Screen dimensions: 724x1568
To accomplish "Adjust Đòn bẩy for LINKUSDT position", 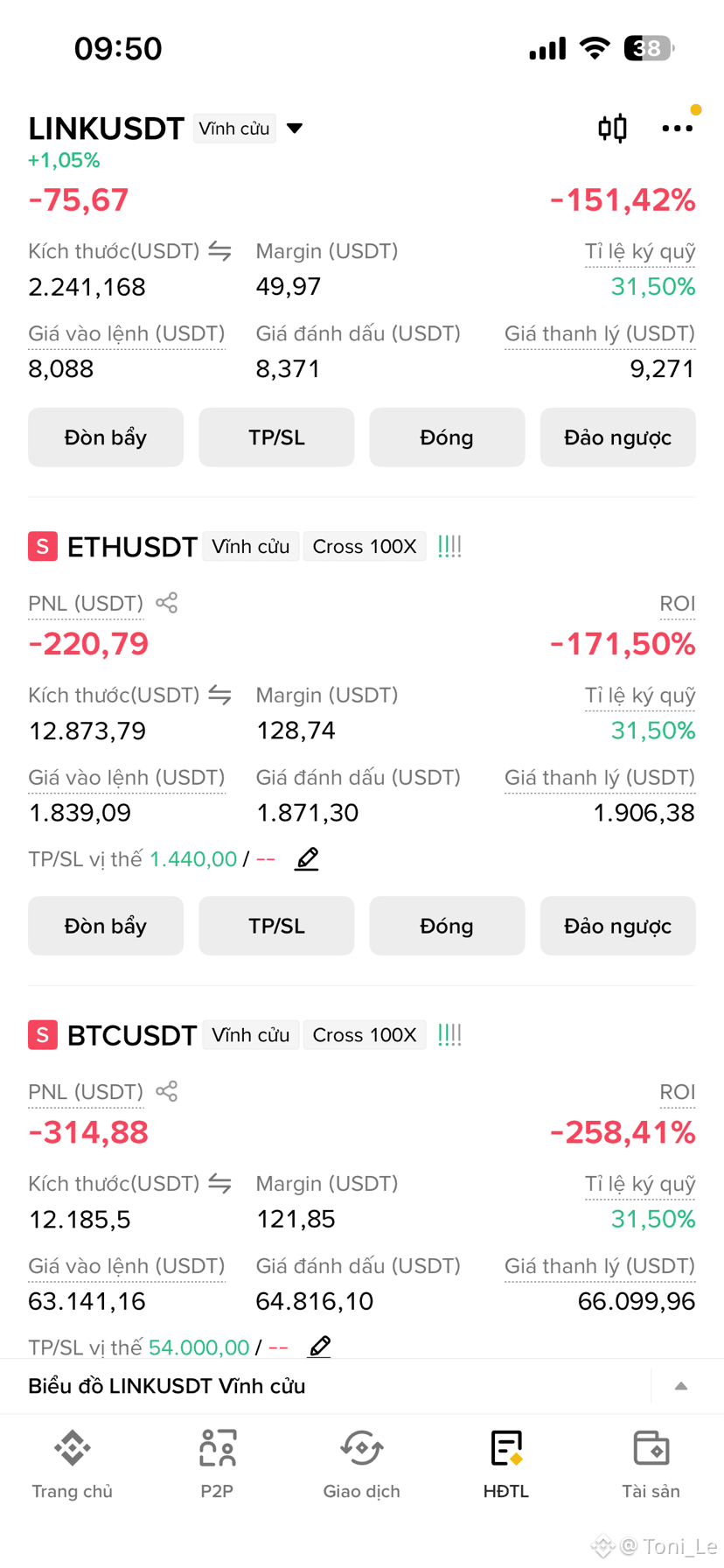I will click(x=106, y=437).
